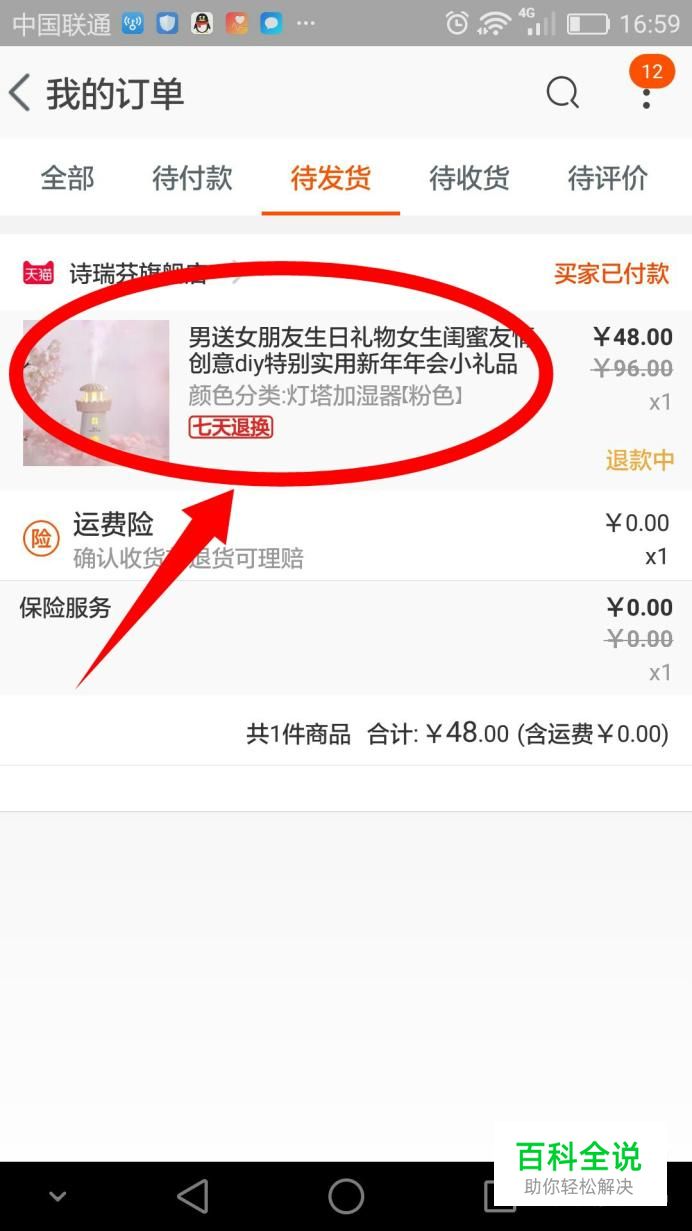Tap the system home button
Viewport: 692px width, 1231px height.
coord(346,1196)
